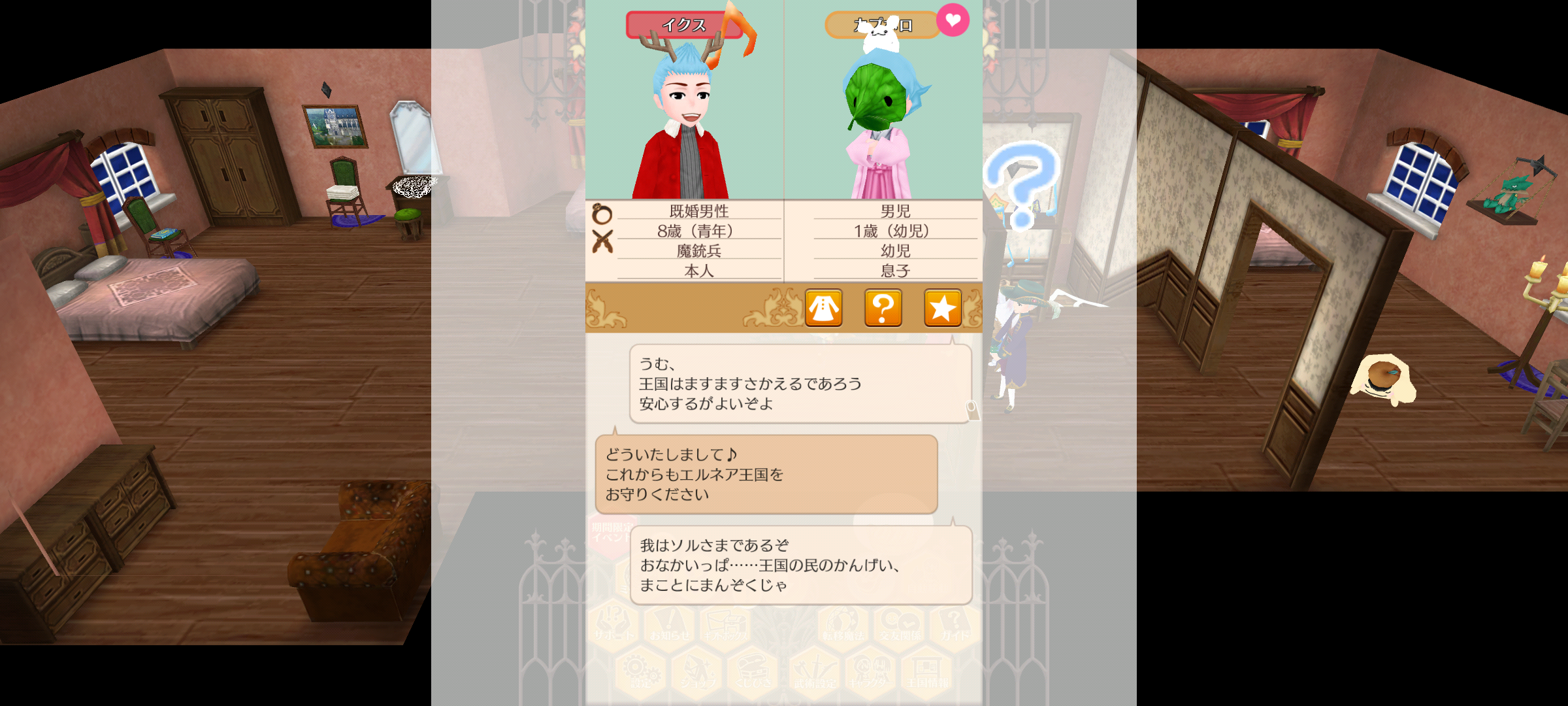Open the outfit icon with the coat
This screenshot has height=706, width=1568.
point(823,308)
